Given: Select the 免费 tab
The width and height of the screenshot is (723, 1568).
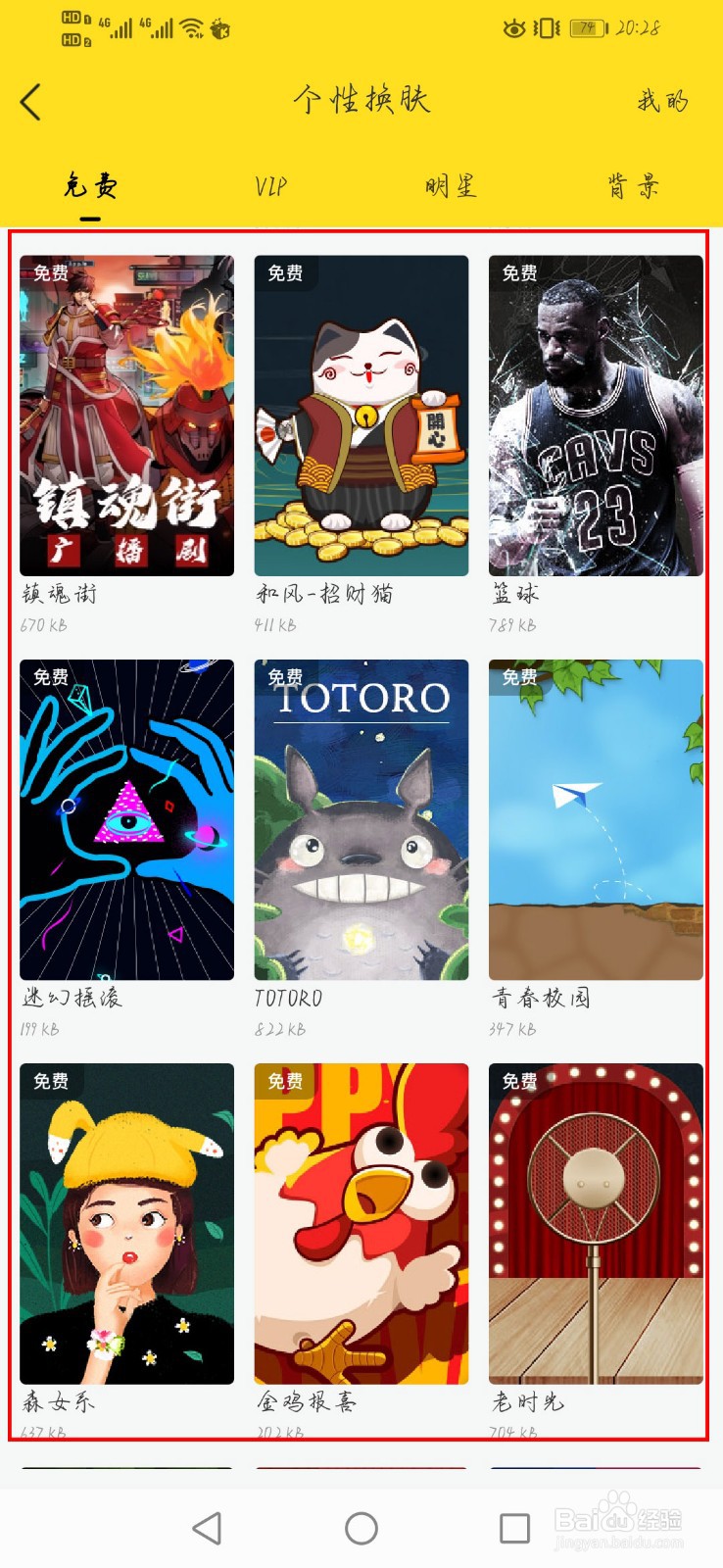Looking at the screenshot, I should [90, 186].
